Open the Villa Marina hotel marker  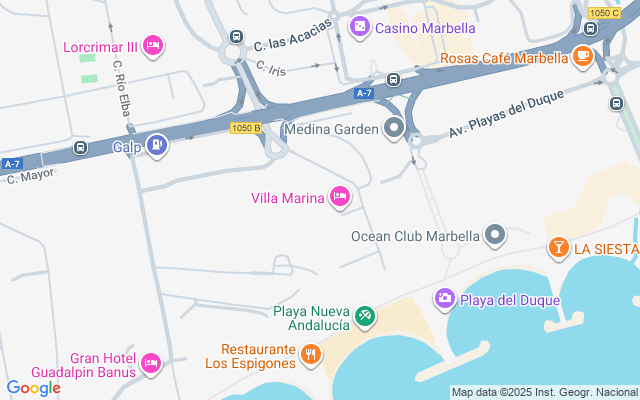(340, 197)
